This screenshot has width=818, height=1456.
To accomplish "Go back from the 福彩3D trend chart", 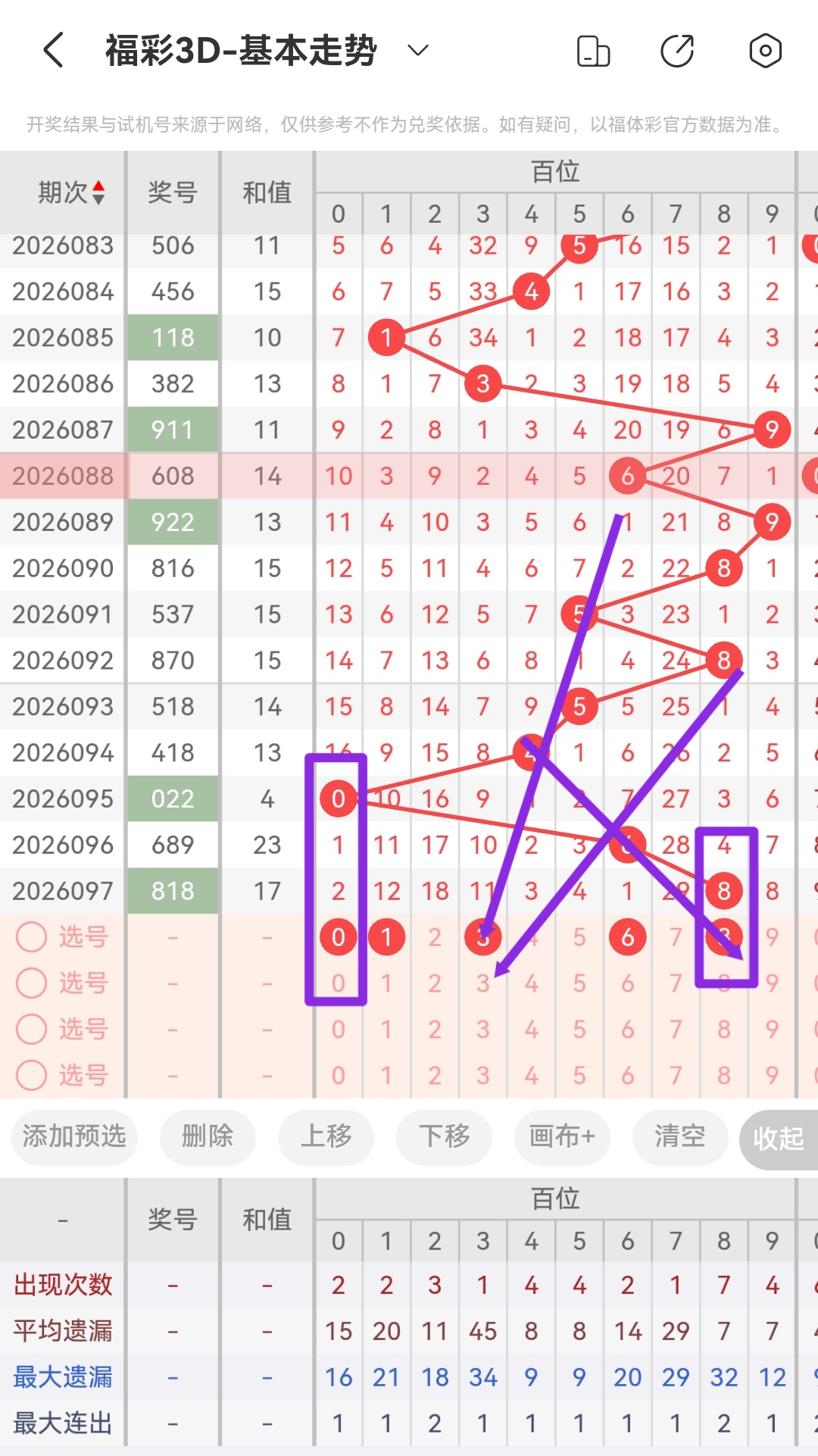I will pyautogui.click(x=53, y=51).
